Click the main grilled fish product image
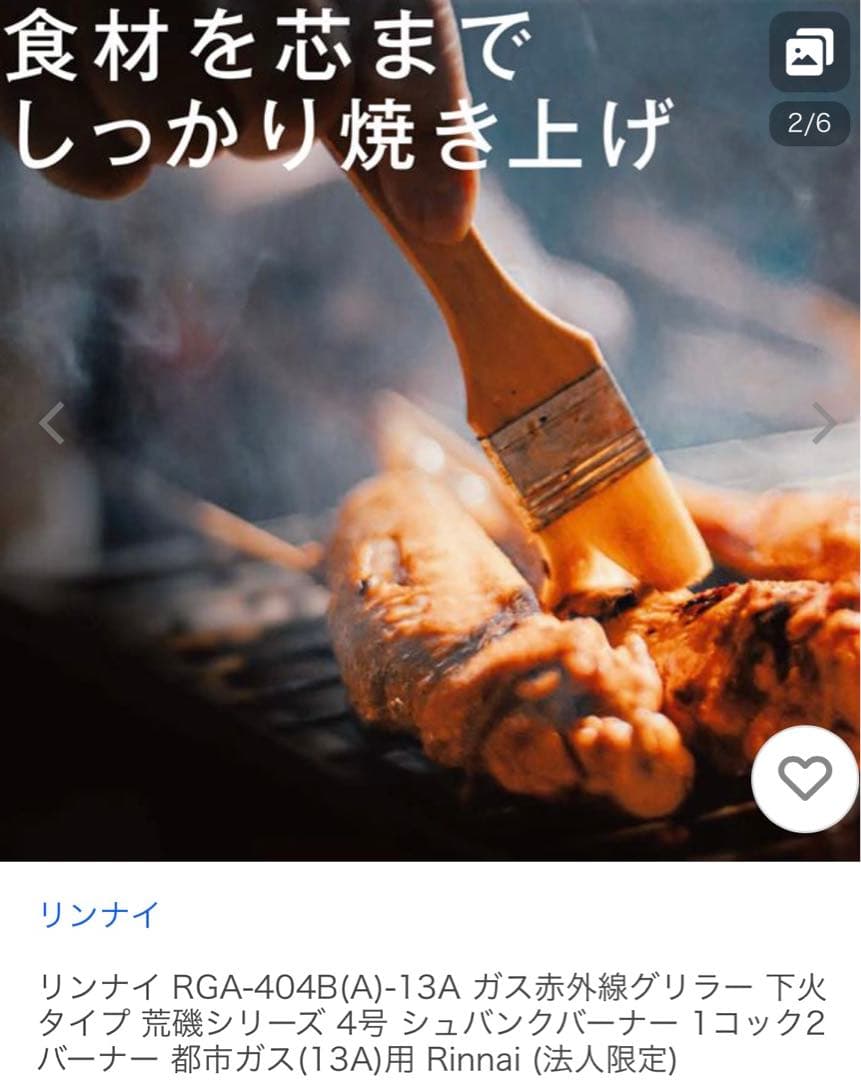This screenshot has width=861, height=1080. point(430,430)
